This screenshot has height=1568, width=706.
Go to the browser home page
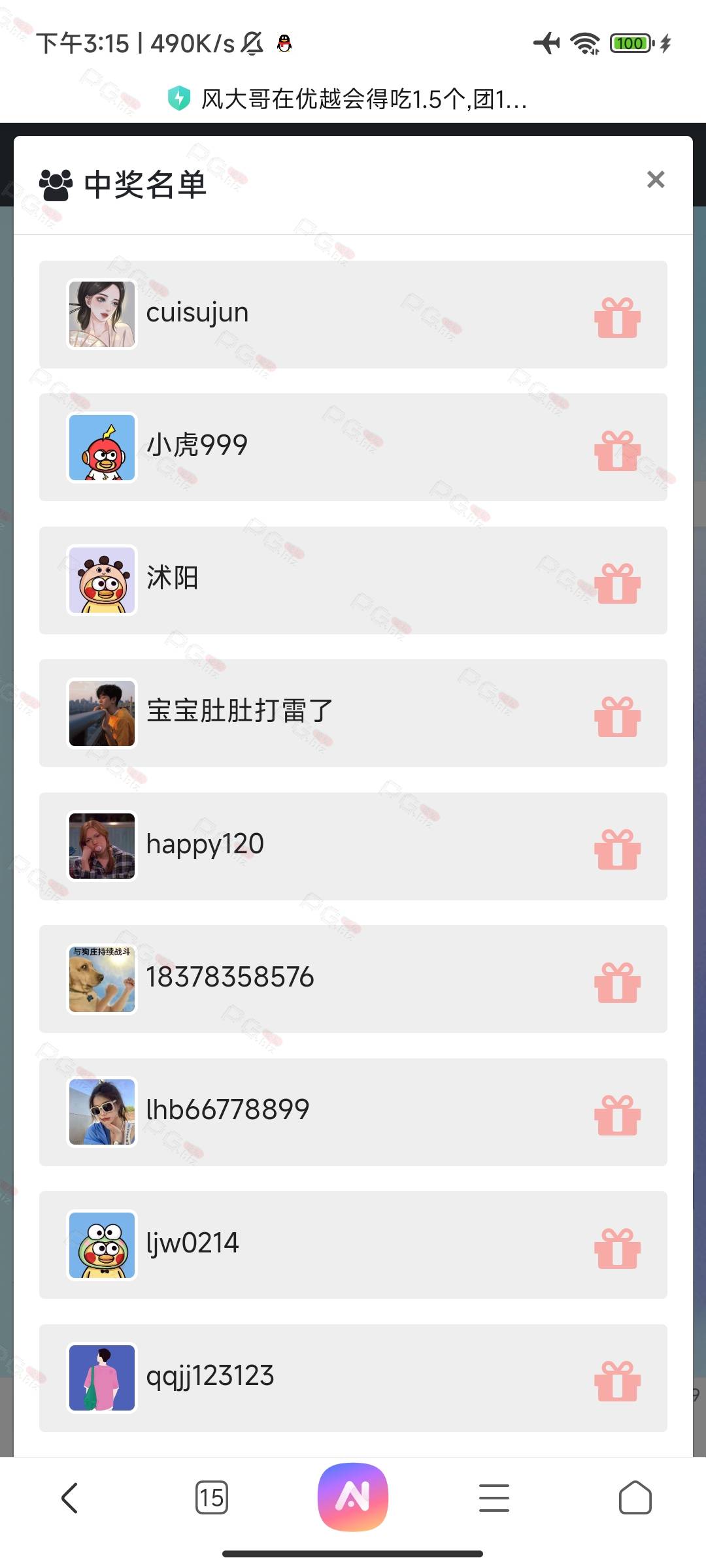coord(635,1497)
